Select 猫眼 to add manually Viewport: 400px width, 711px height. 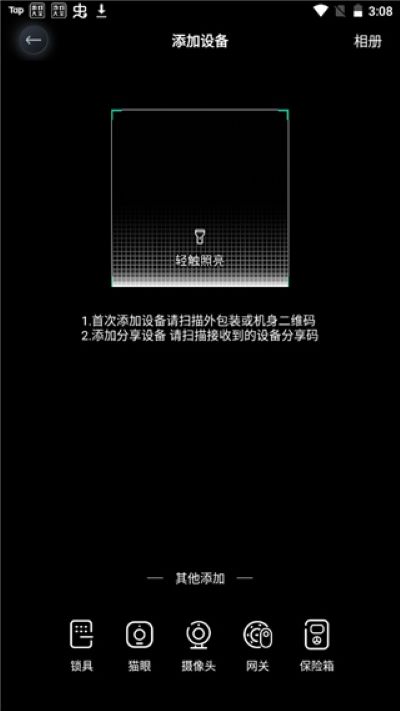(139, 645)
